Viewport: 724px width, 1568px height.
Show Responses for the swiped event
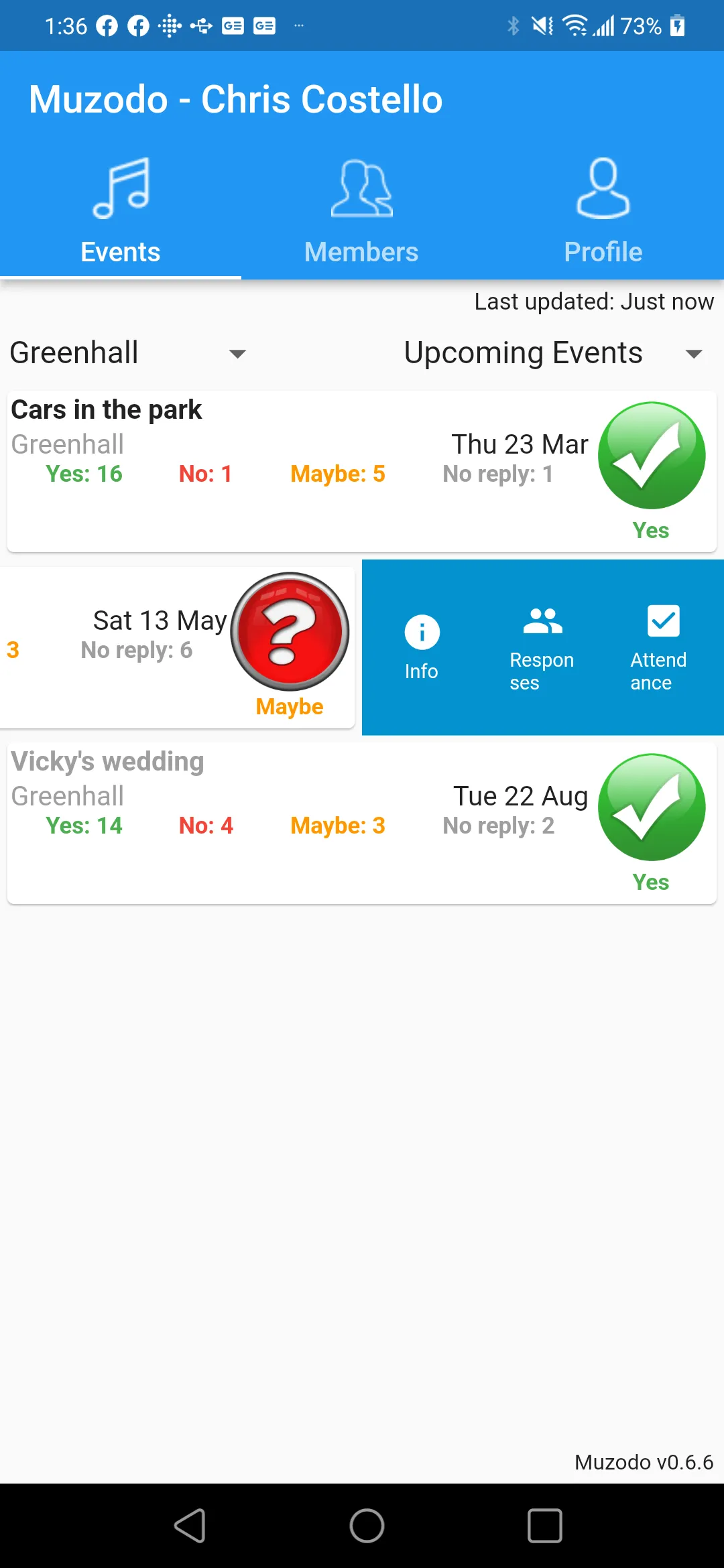coord(542,647)
